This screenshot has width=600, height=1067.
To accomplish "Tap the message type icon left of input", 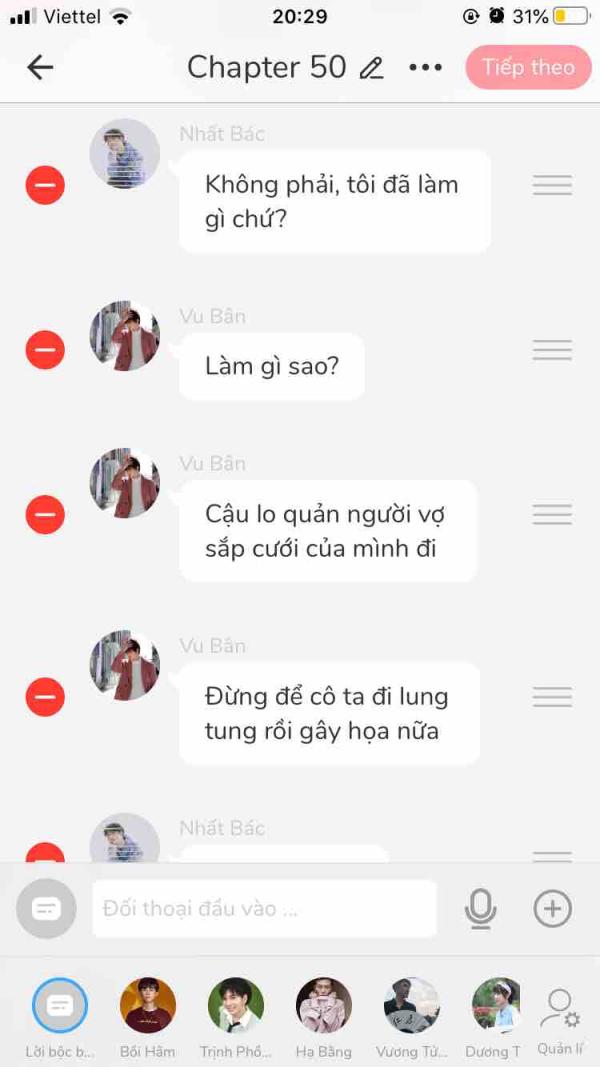I will pos(46,908).
